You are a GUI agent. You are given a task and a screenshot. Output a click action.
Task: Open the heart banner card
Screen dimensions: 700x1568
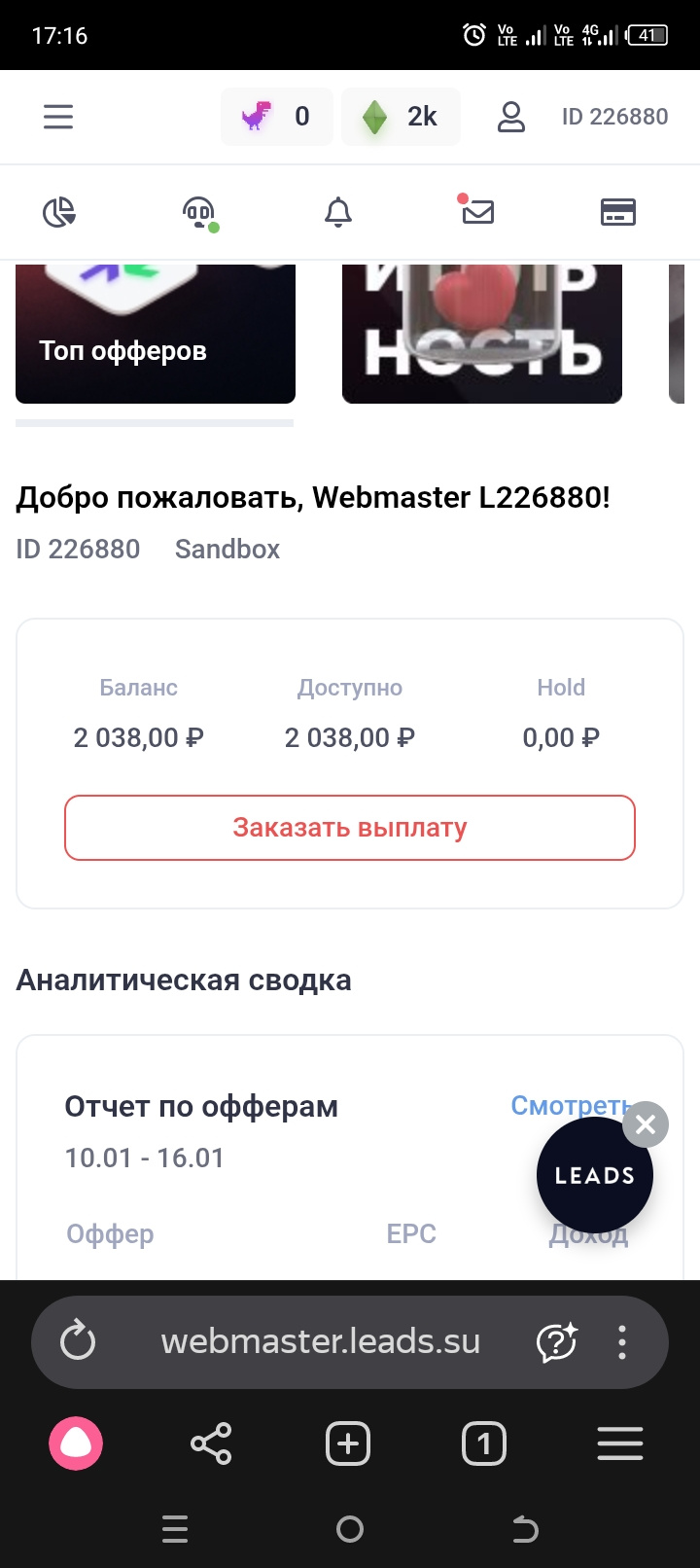tap(482, 334)
